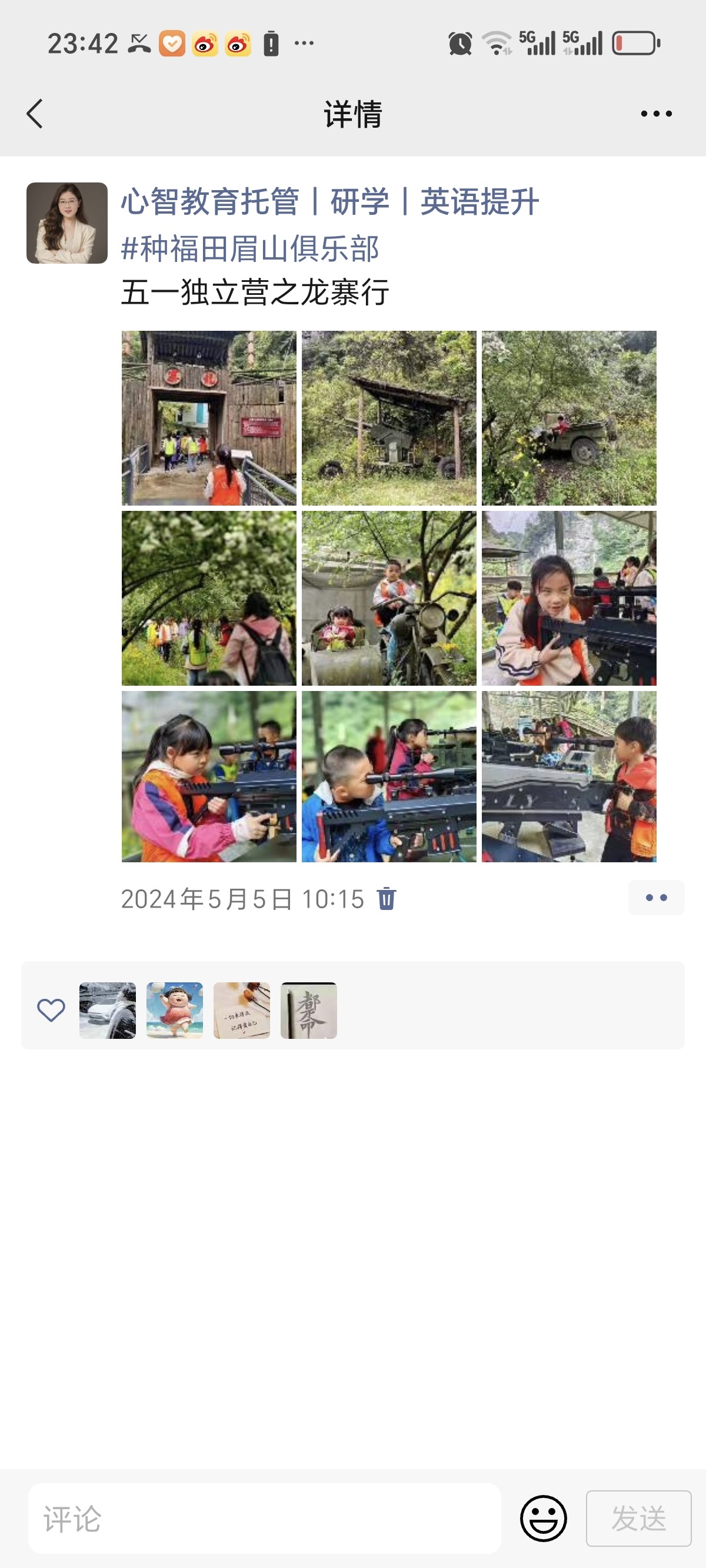The height and width of the screenshot is (1568, 706).
Task: Open the like/comment two-dot button
Action: click(x=656, y=898)
